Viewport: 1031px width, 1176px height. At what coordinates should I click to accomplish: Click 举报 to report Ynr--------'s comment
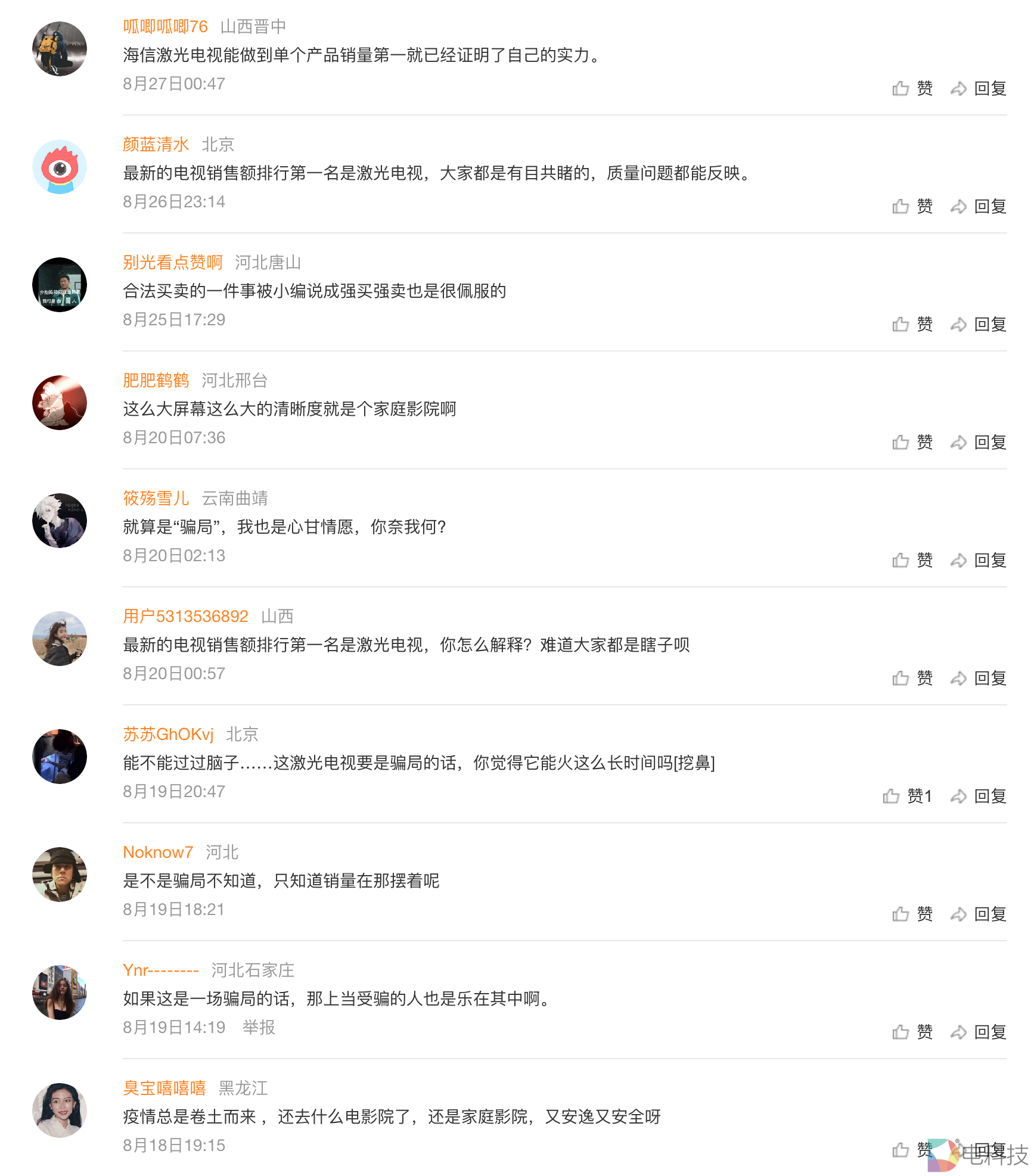click(259, 1027)
